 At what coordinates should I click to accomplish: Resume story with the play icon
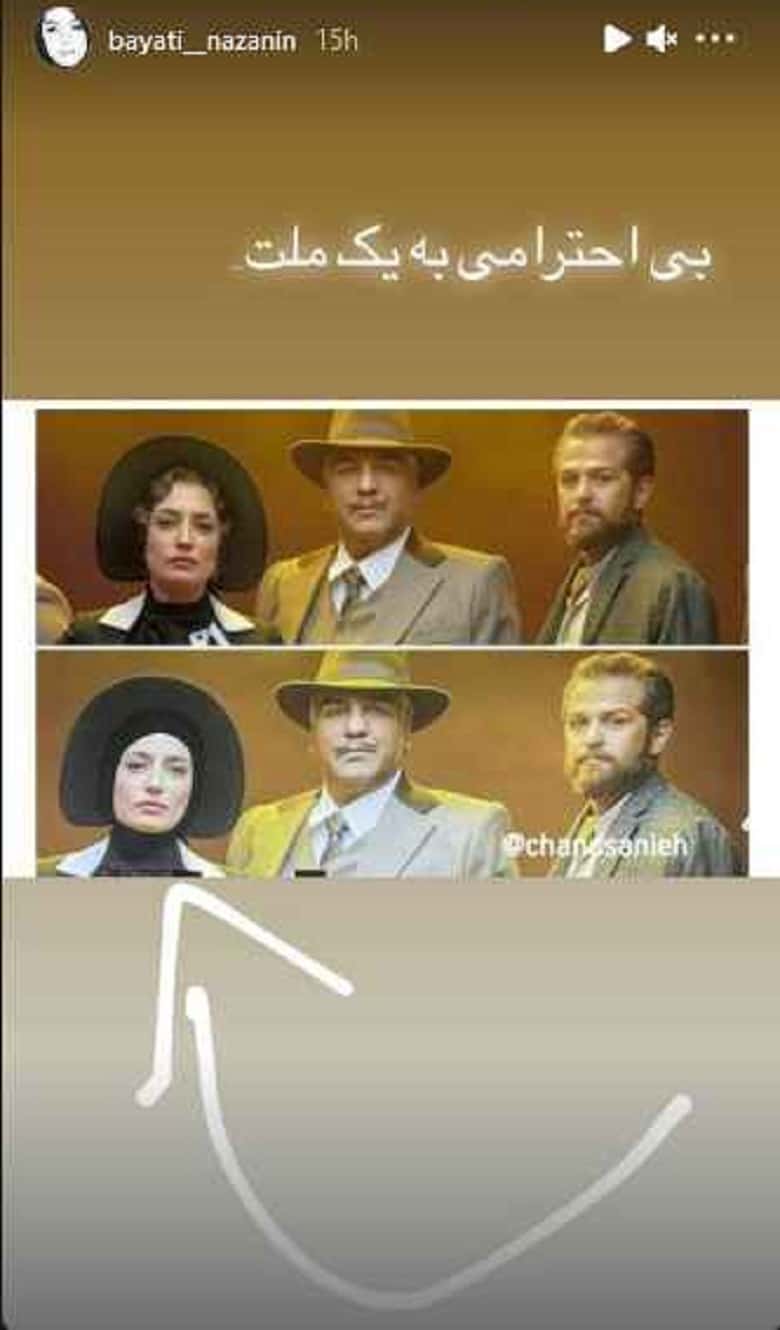[616, 39]
